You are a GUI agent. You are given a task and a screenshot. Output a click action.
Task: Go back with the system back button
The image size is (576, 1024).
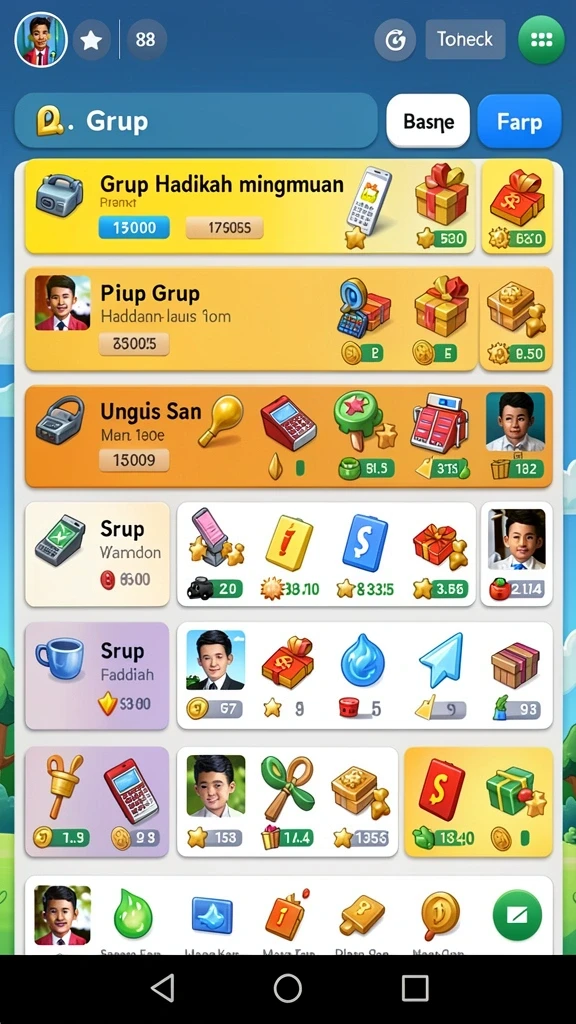pos(163,988)
